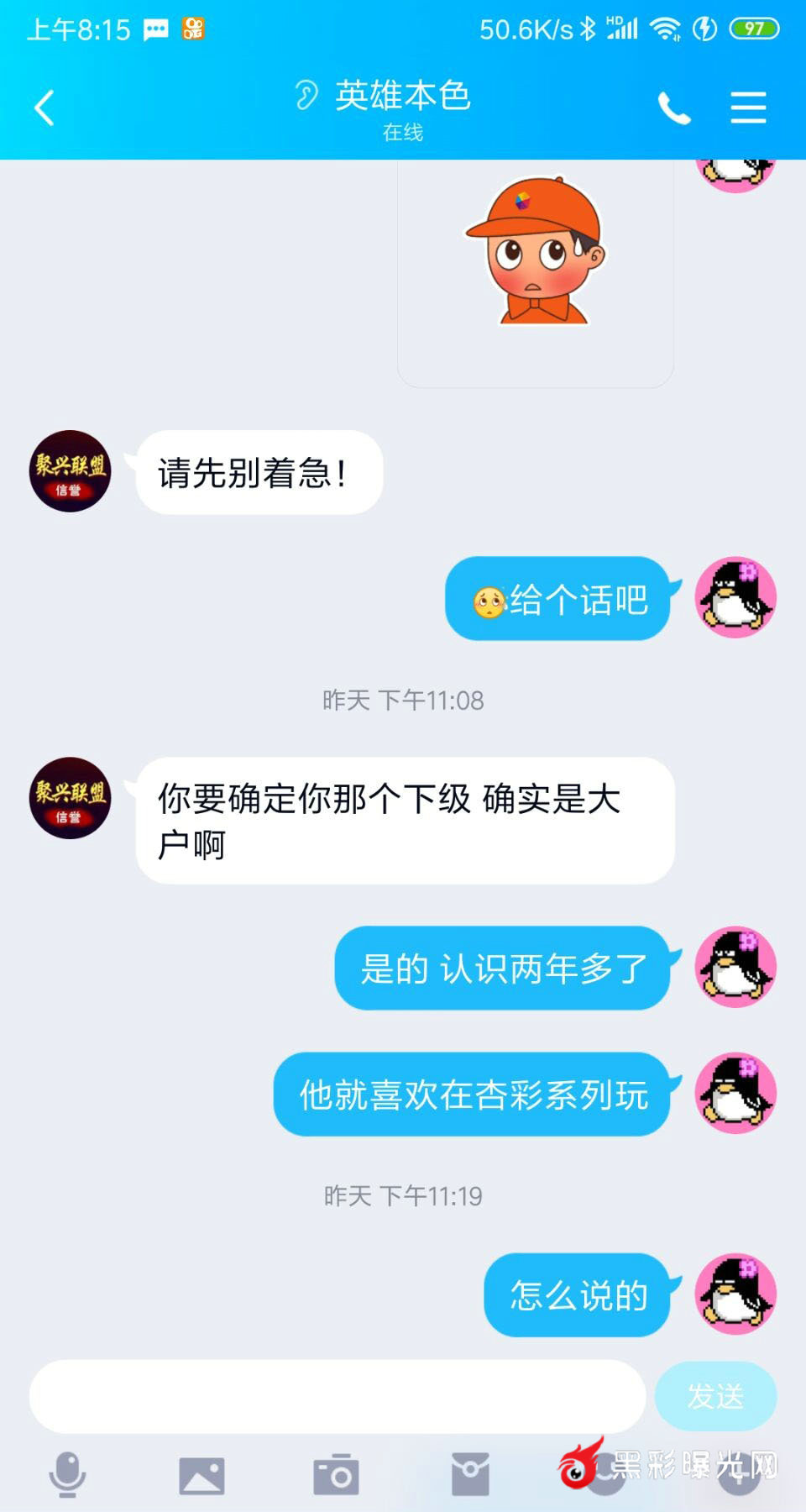The width and height of the screenshot is (806, 1512).
Task: Open the photo gallery picker
Action: coord(201,1475)
